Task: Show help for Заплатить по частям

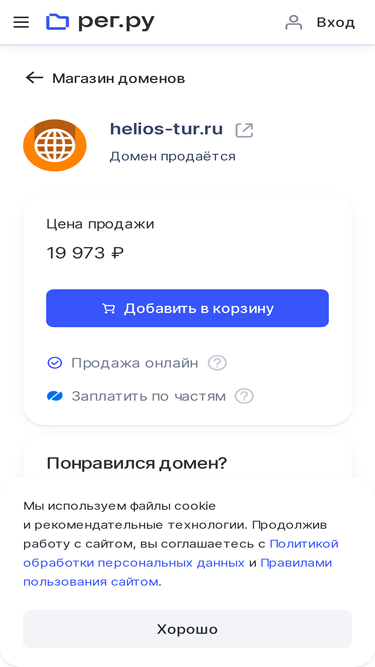Action: (x=244, y=396)
